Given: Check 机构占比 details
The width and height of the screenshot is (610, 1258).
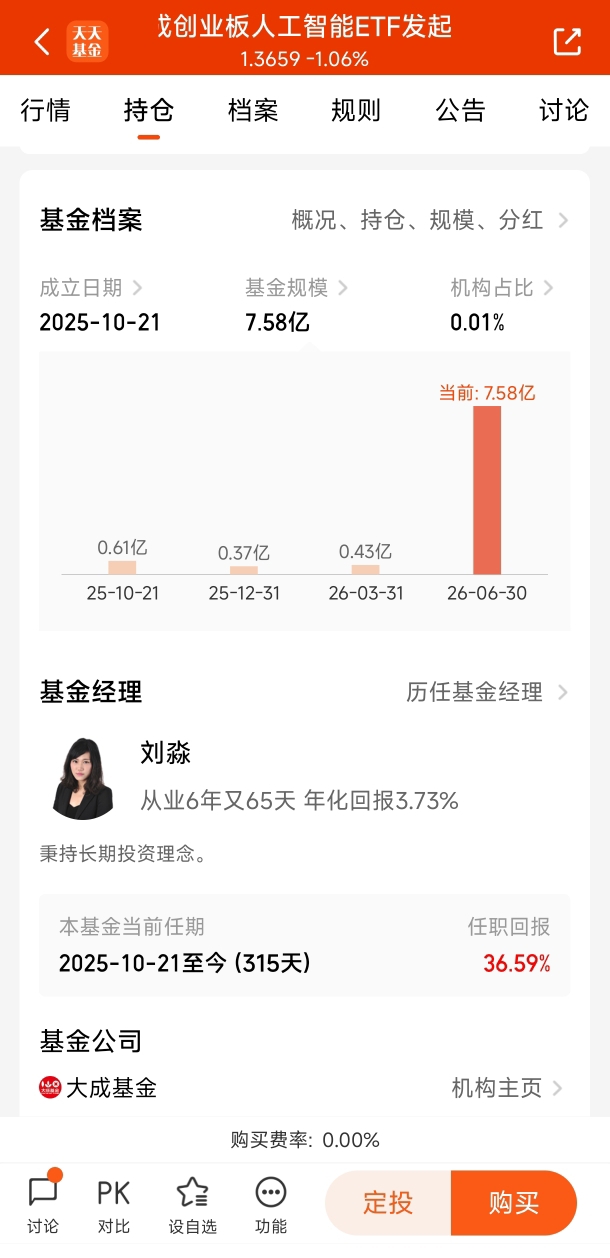Looking at the screenshot, I should point(502,288).
